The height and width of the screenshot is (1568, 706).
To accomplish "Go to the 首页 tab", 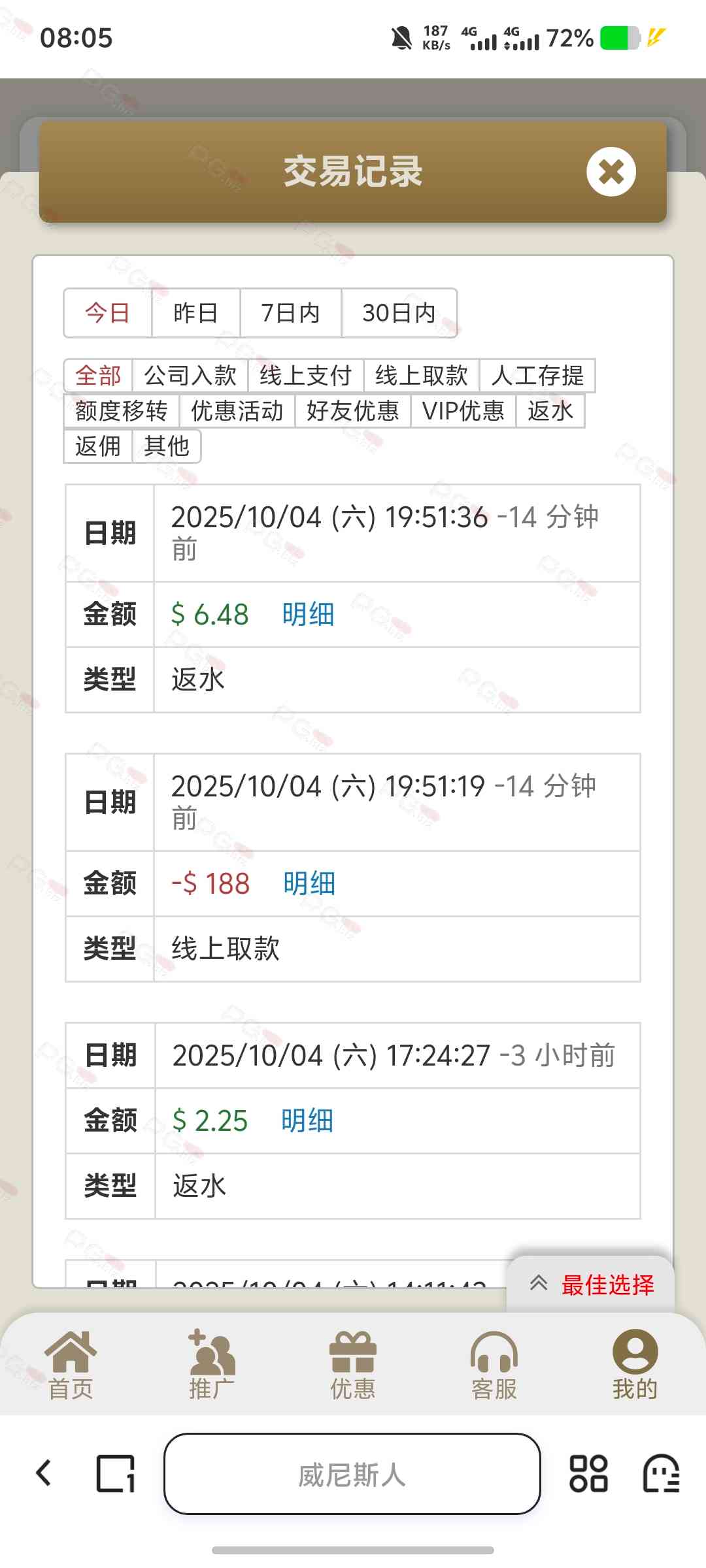I will click(71, 1365).
